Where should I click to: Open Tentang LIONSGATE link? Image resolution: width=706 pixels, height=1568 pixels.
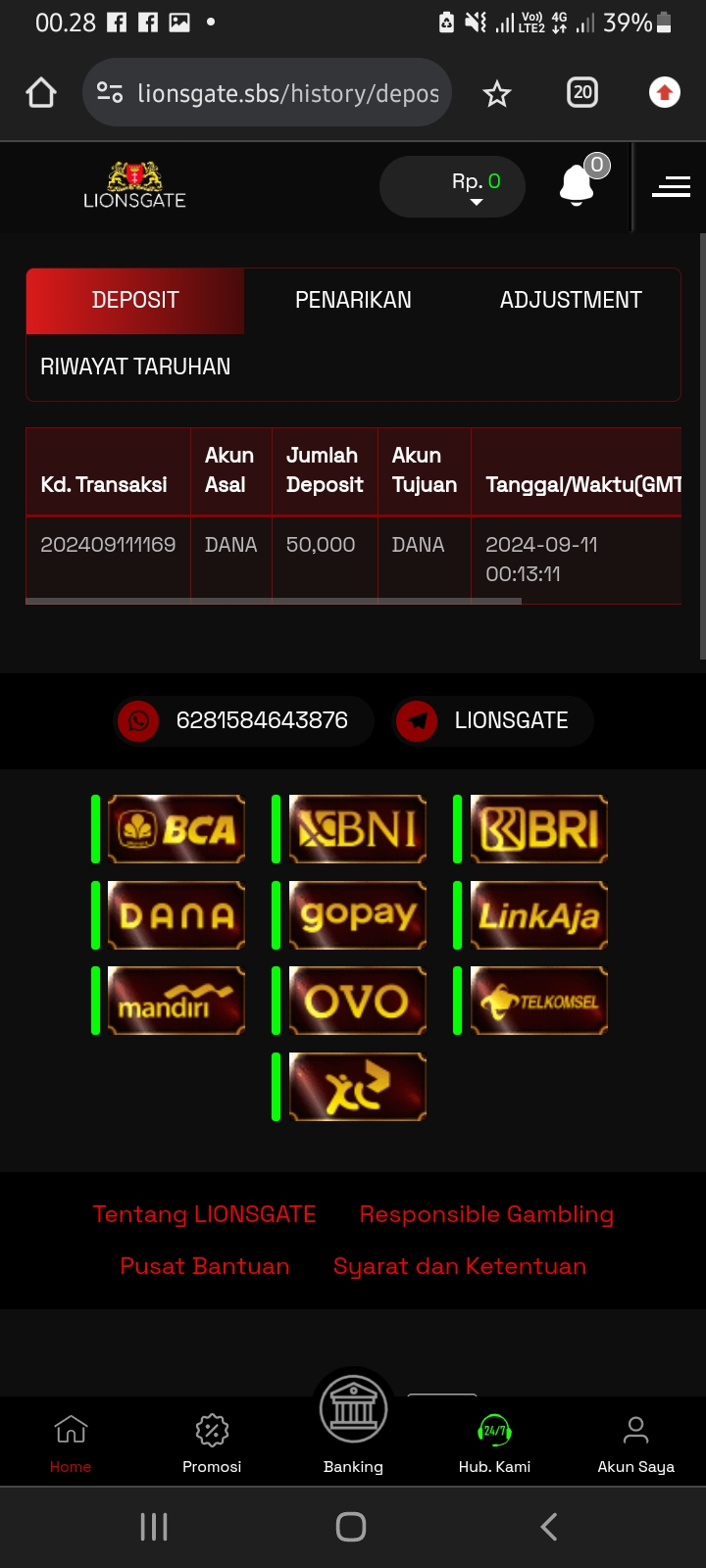pos(204,1214)
